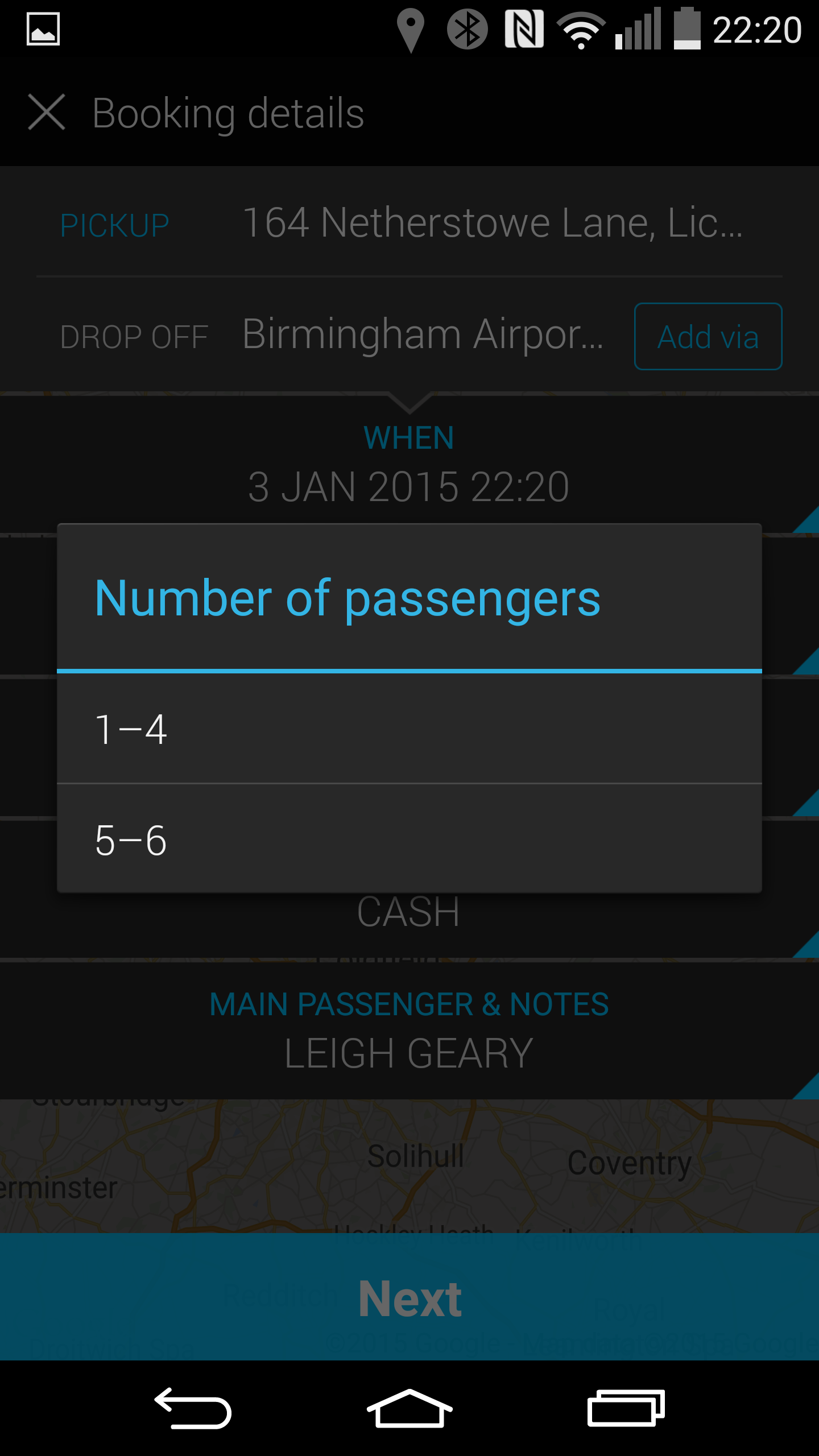This screenshot has width=819, height=1456.
Task: Select 1–4 passengers option
Action: coord(409,729)
